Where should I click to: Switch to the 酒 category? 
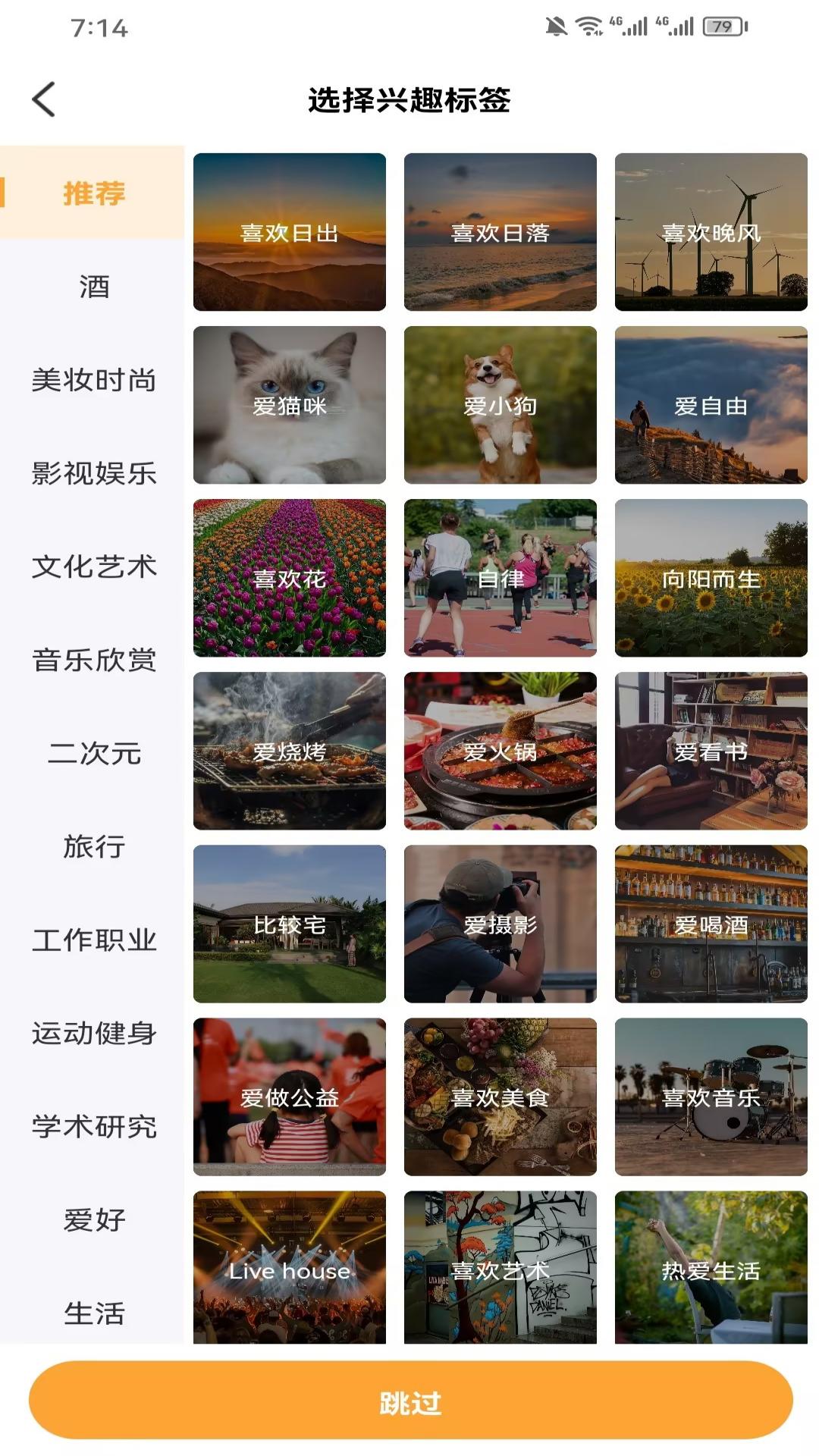[x=93, y=287]
